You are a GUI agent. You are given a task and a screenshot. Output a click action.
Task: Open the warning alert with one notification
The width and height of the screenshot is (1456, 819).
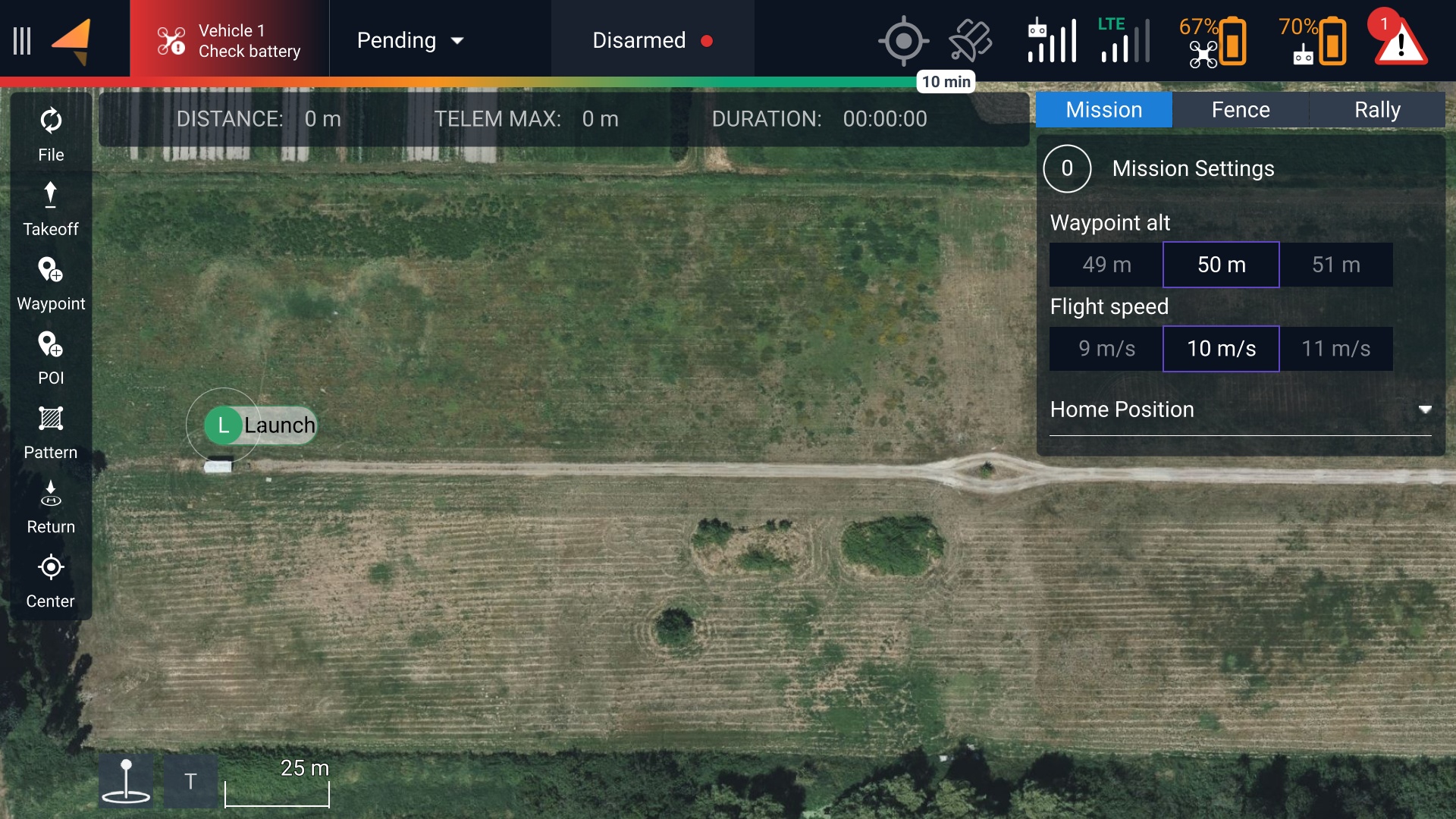coord(1400,41)
